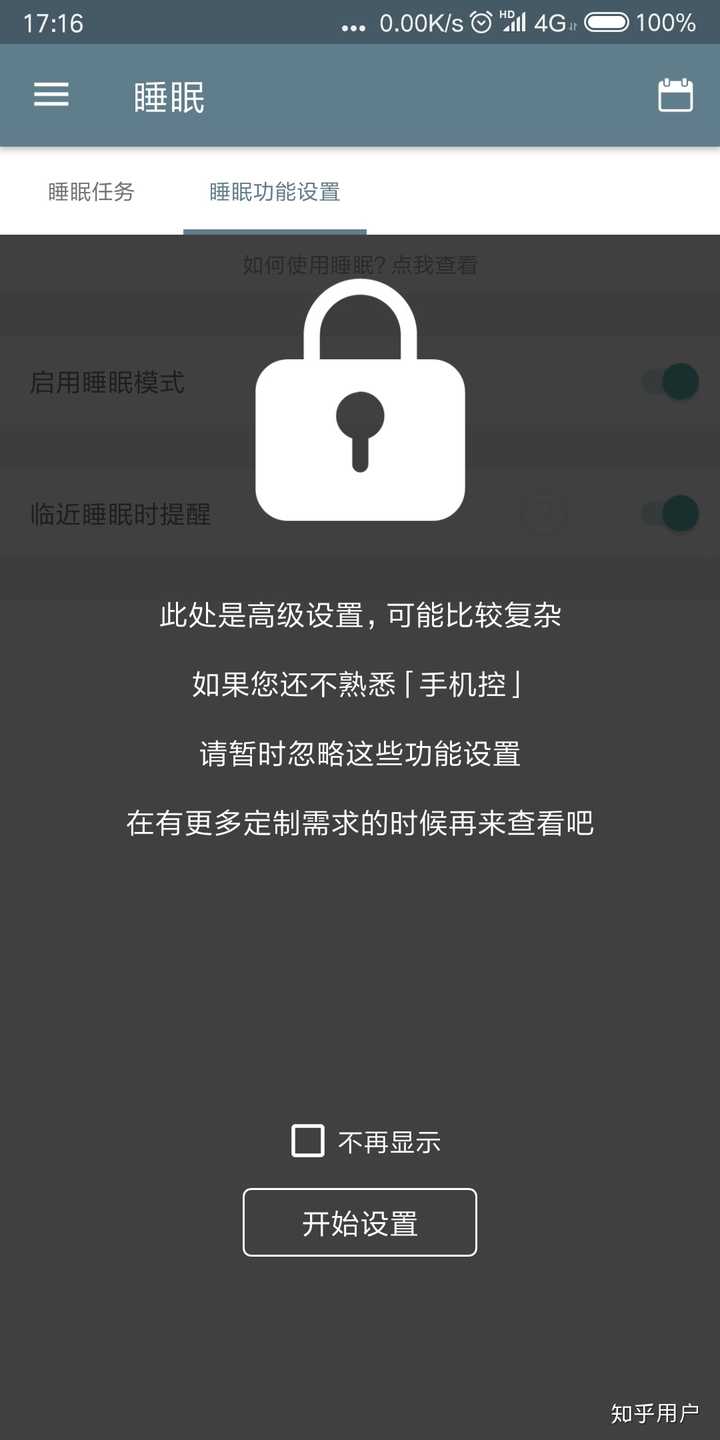Click the signal strength bars icon
Image resolution: width=720 pixels, height=1440 pixels.
pyautogui.click(x=514, y=25)
